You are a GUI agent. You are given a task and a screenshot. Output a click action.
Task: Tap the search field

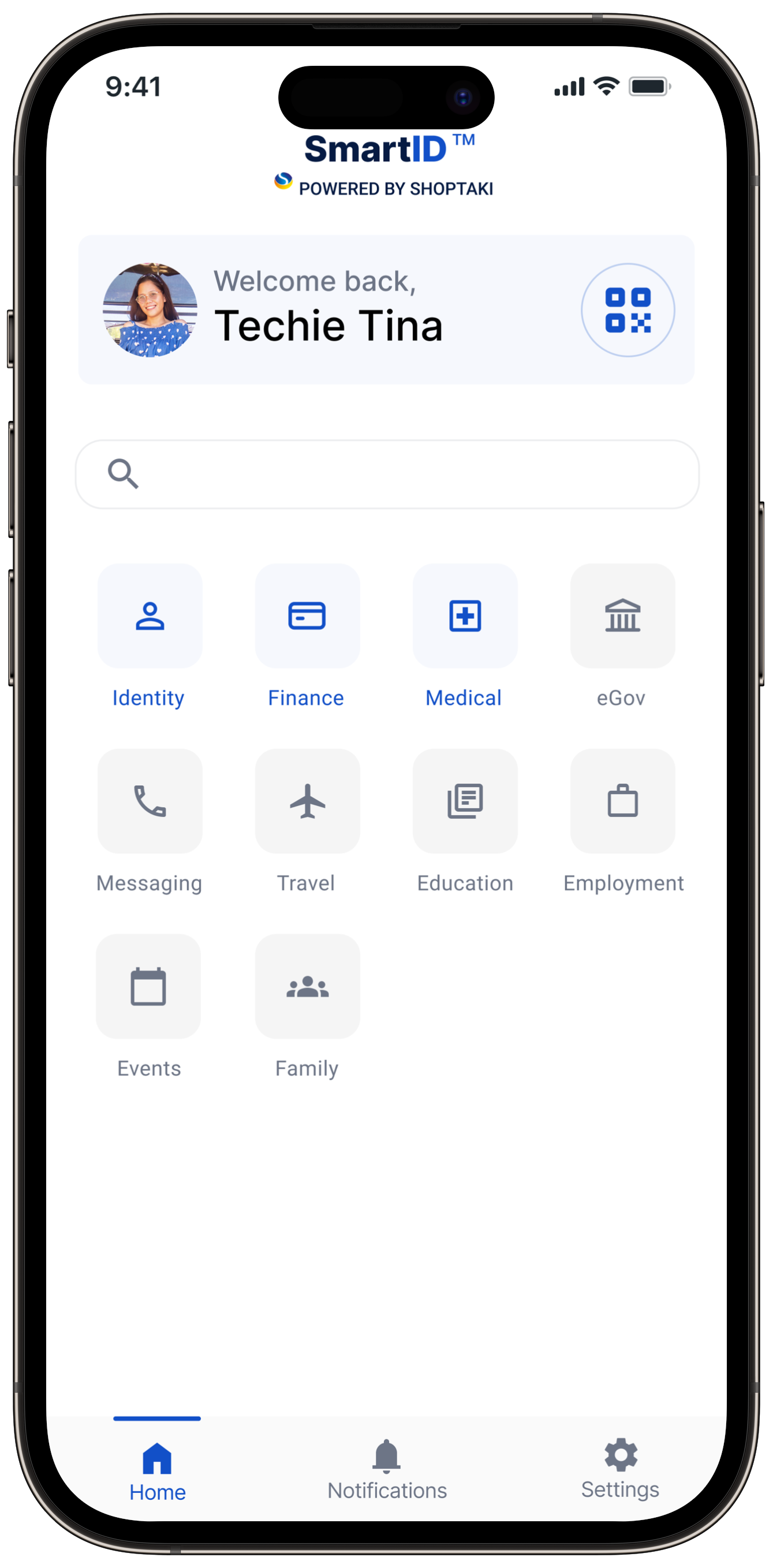(x=387, y=474)
